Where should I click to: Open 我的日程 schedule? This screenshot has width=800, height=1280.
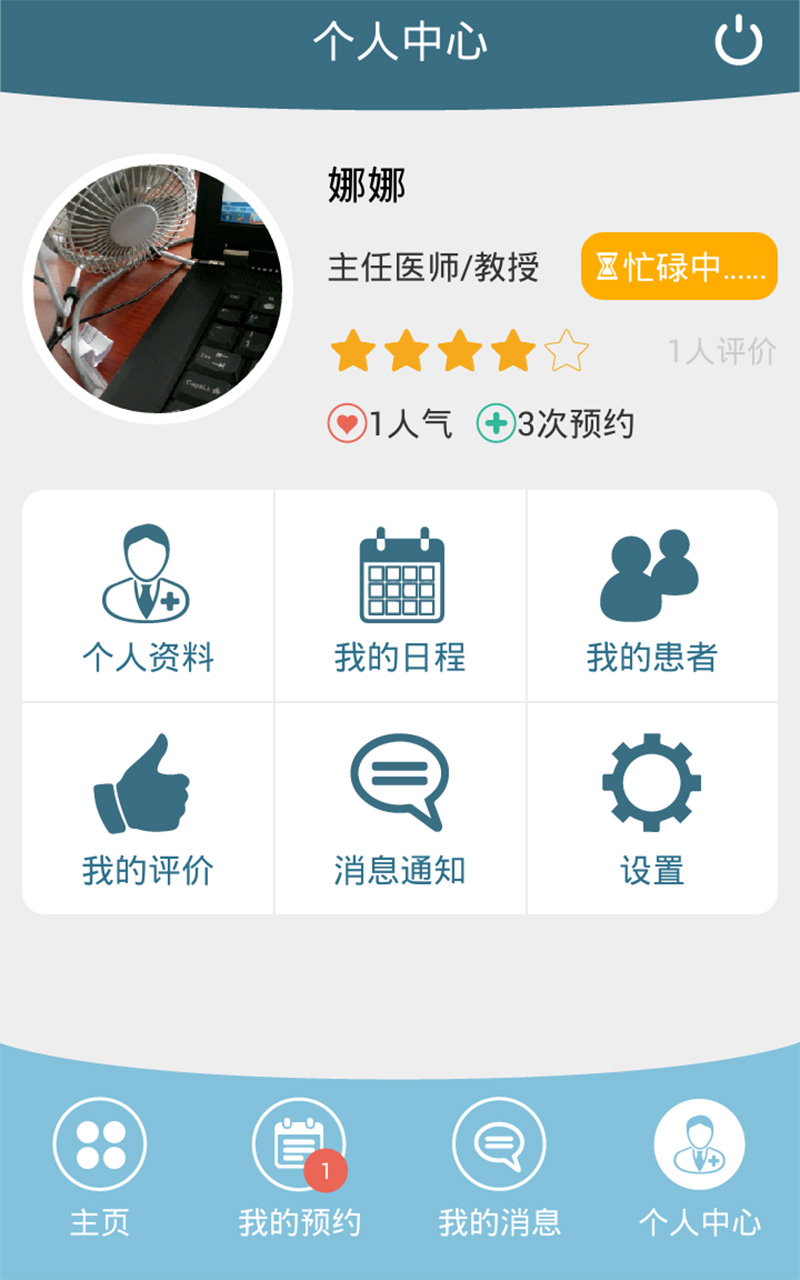[400, 597]
